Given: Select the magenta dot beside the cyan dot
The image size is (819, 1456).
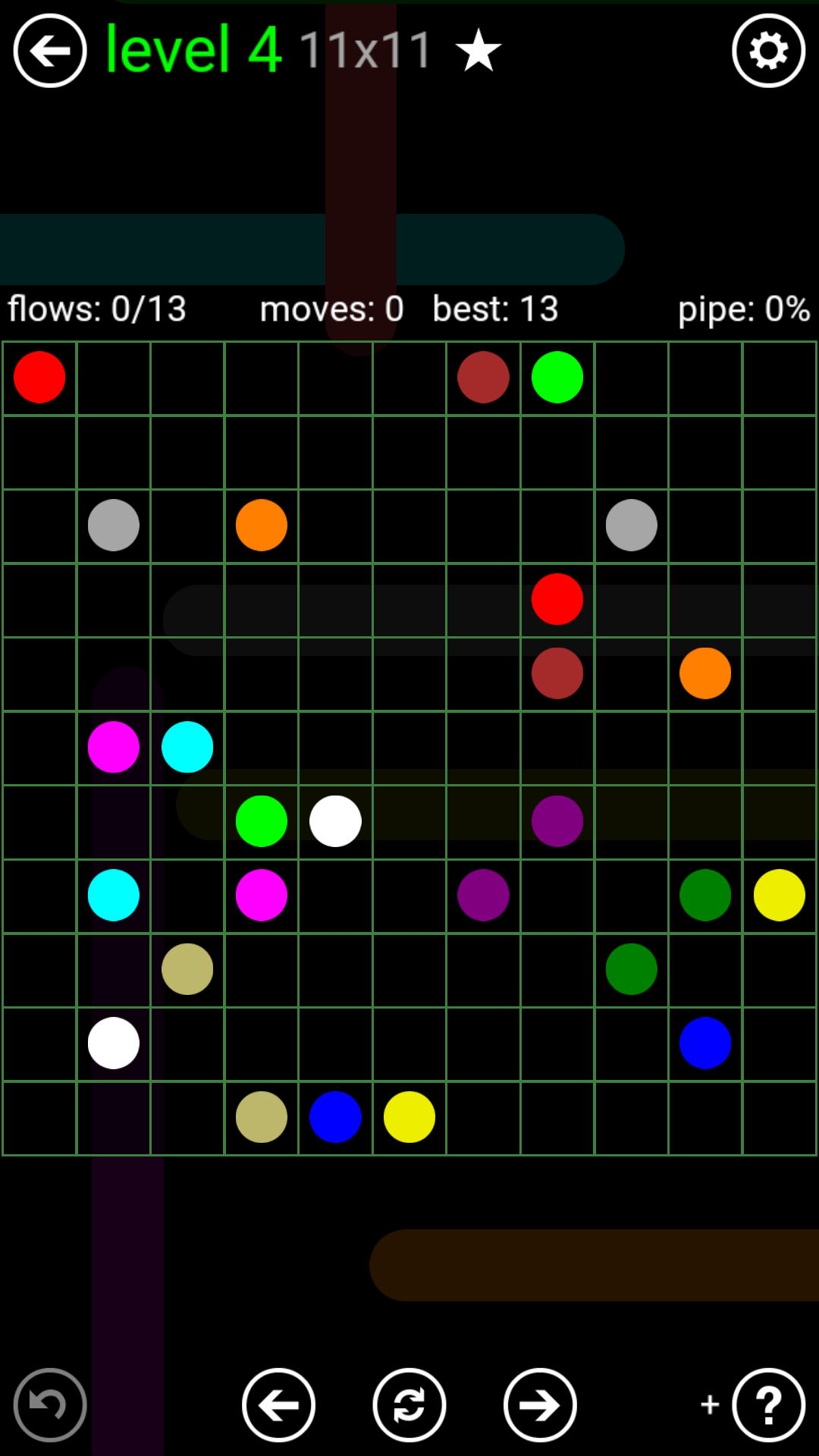Looking at the screenshot, I should pyautogui.click(x=114, y=747).
